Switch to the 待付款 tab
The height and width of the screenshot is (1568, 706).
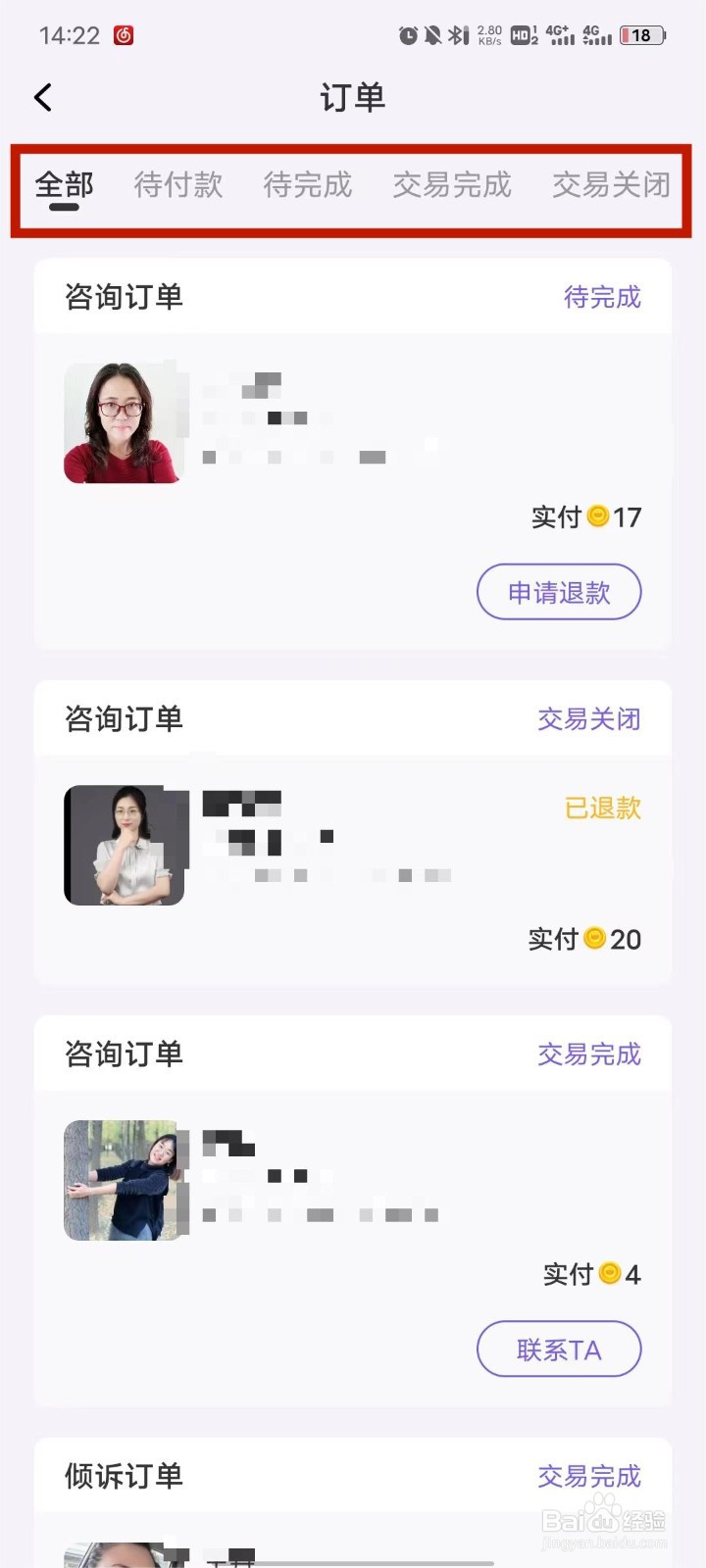[x=178, y=185]
